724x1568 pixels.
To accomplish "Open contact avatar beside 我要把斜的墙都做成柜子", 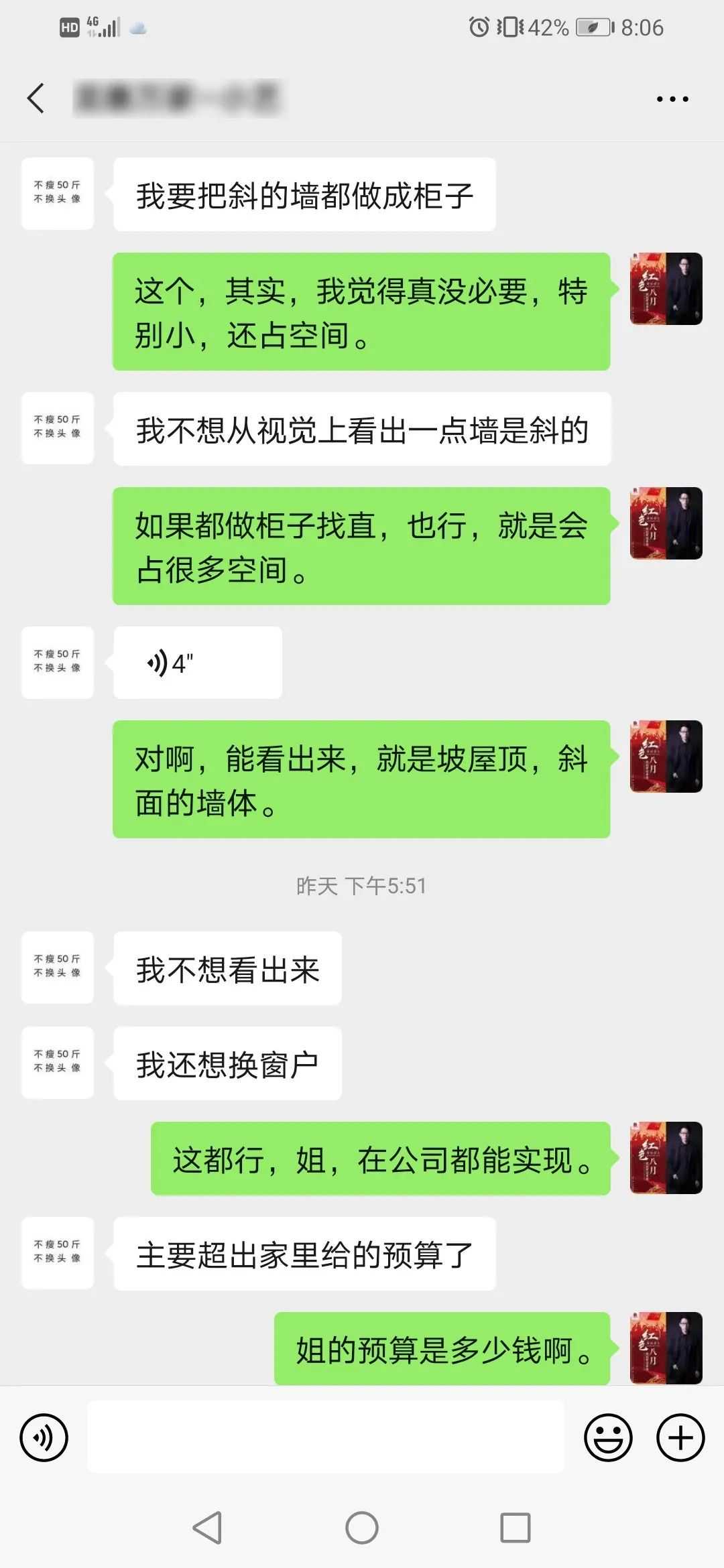I will click(58, 194).
